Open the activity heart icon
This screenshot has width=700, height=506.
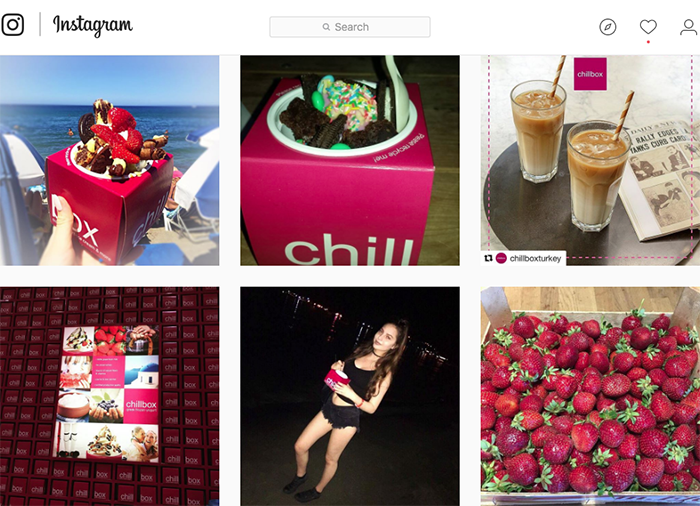tap(648, 27)
